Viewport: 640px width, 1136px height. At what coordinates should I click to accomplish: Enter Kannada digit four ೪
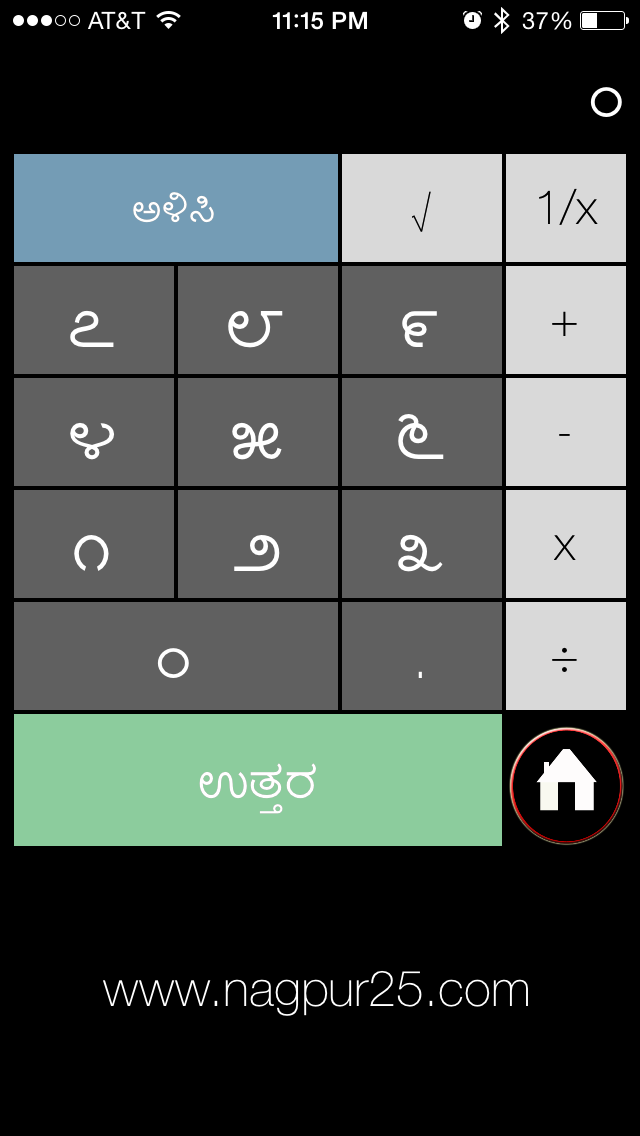[93, 432]
